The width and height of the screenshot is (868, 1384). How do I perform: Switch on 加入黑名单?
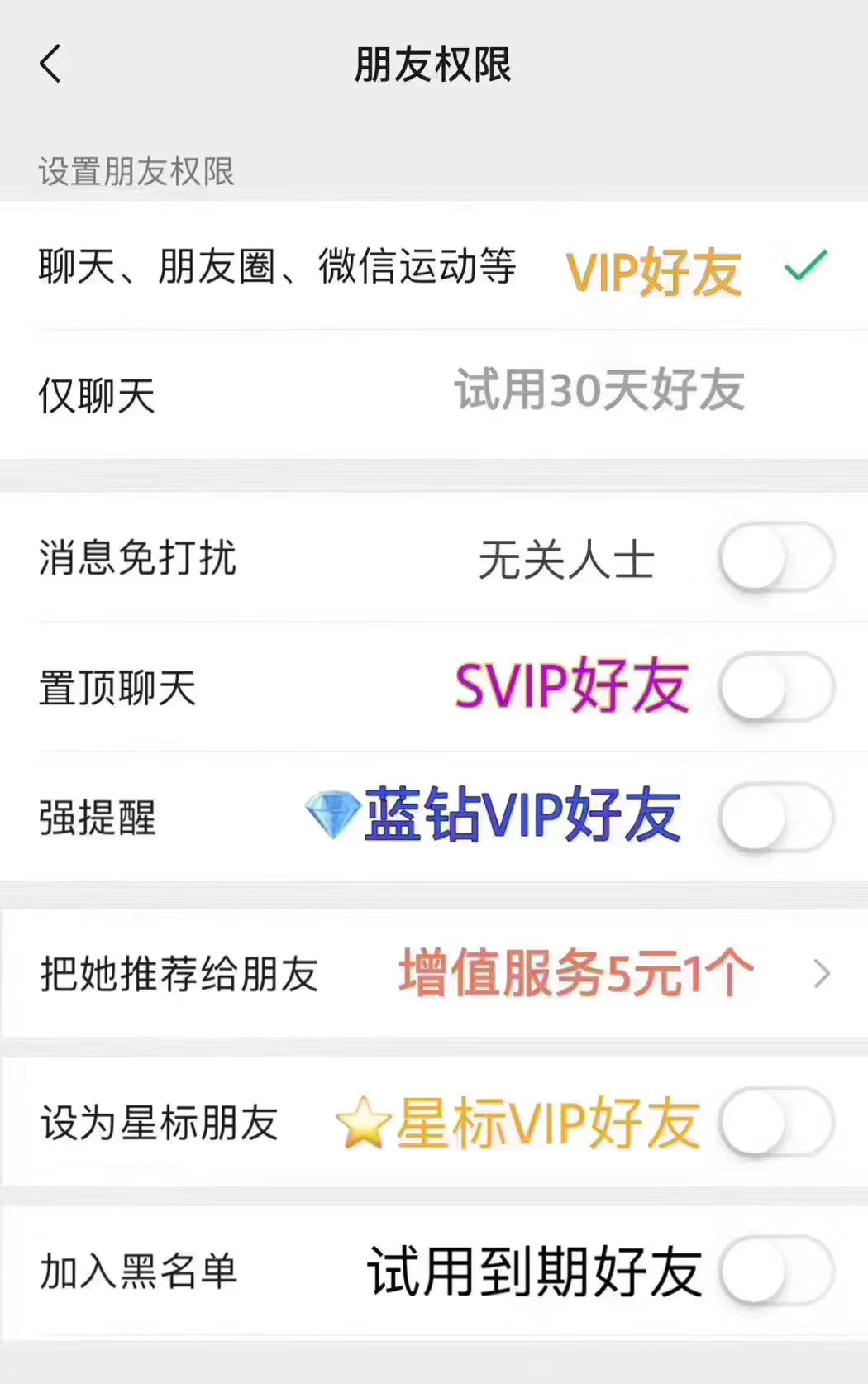(x=775, y=1271)
